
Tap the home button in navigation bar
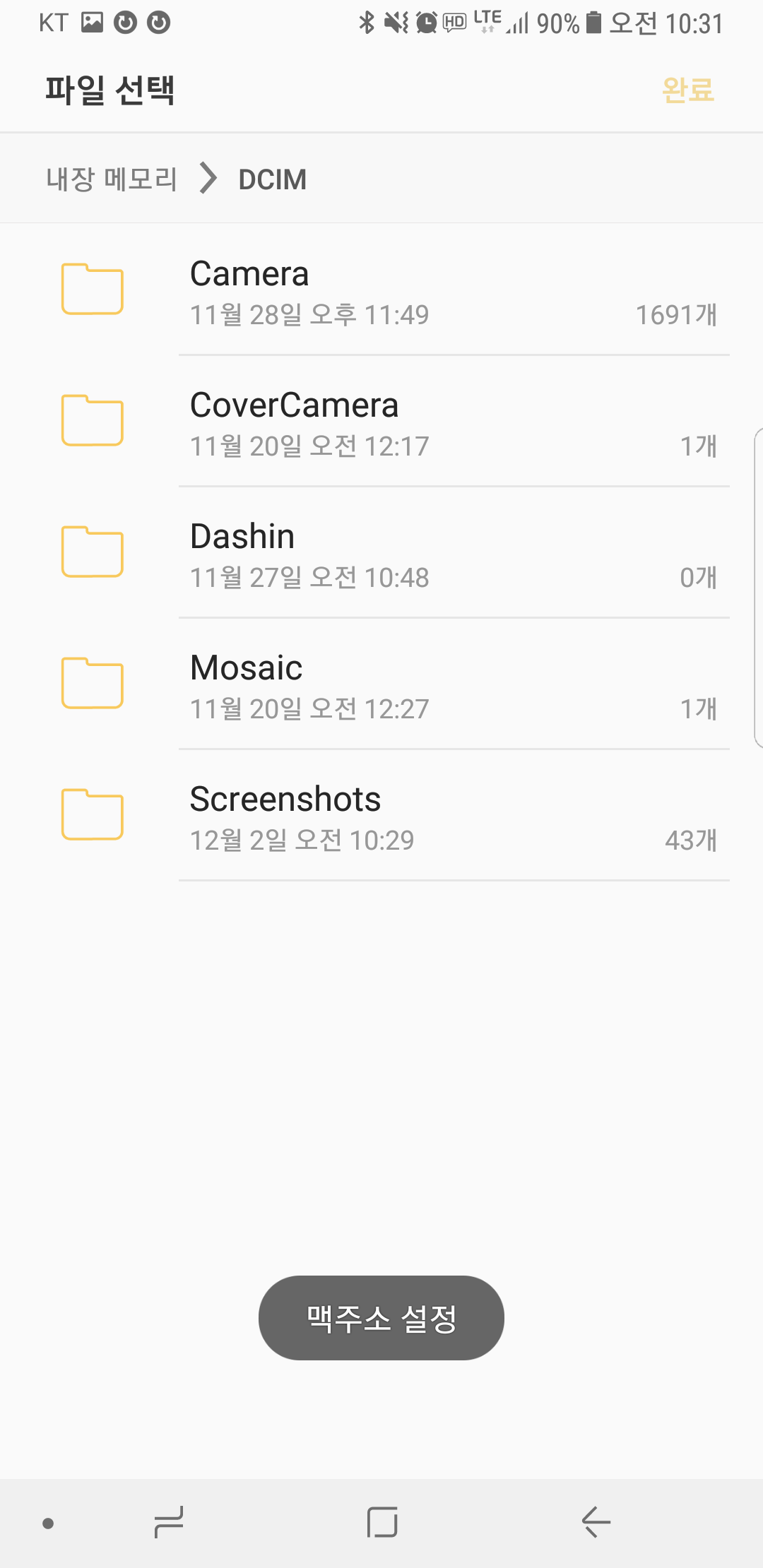382,1522
